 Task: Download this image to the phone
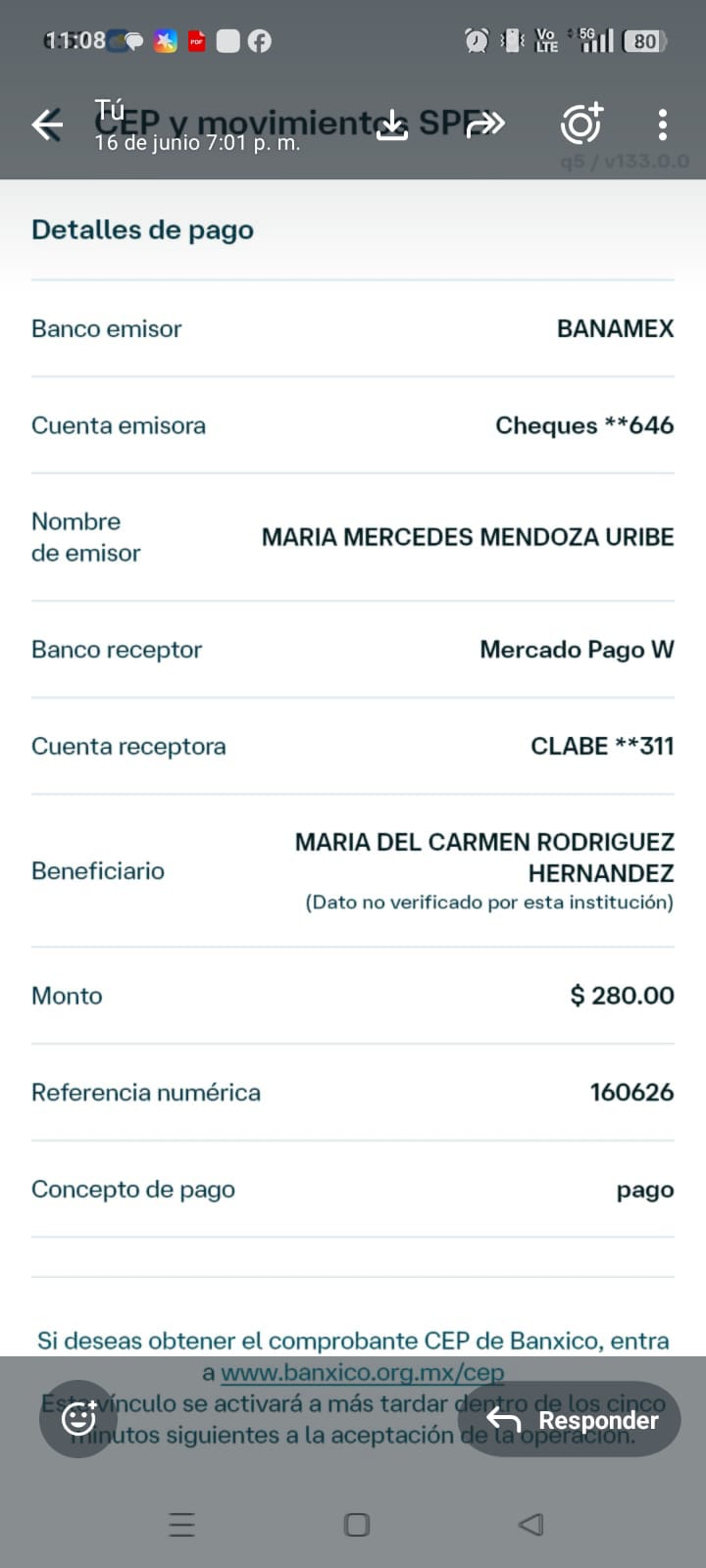tap(392, 124)
